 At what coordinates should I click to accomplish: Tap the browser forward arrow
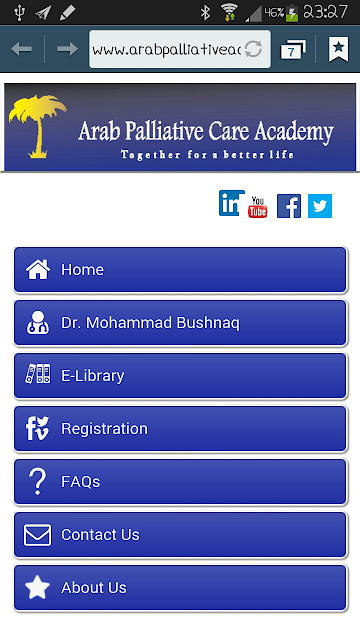click(x=67, y=49)
